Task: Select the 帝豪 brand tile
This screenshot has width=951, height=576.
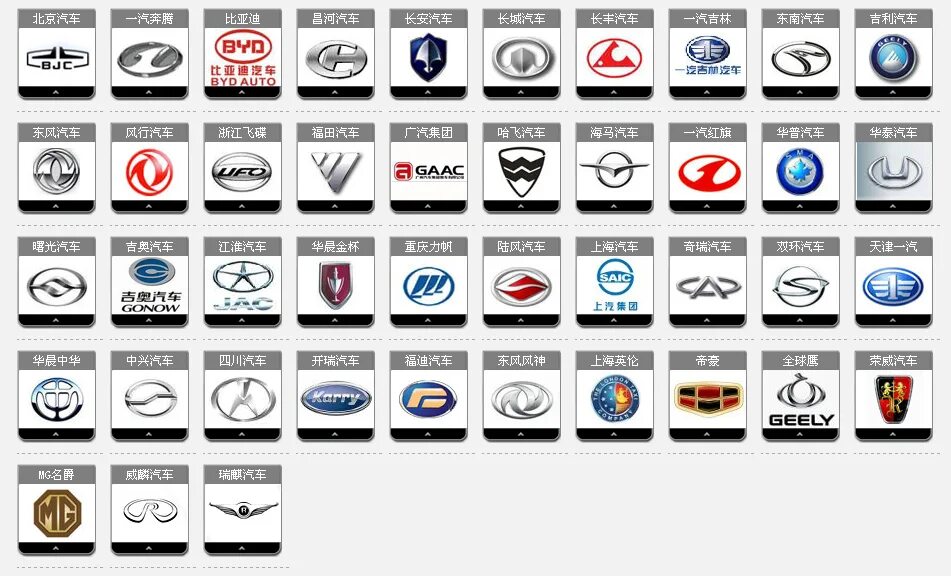Action: (707, 399)
